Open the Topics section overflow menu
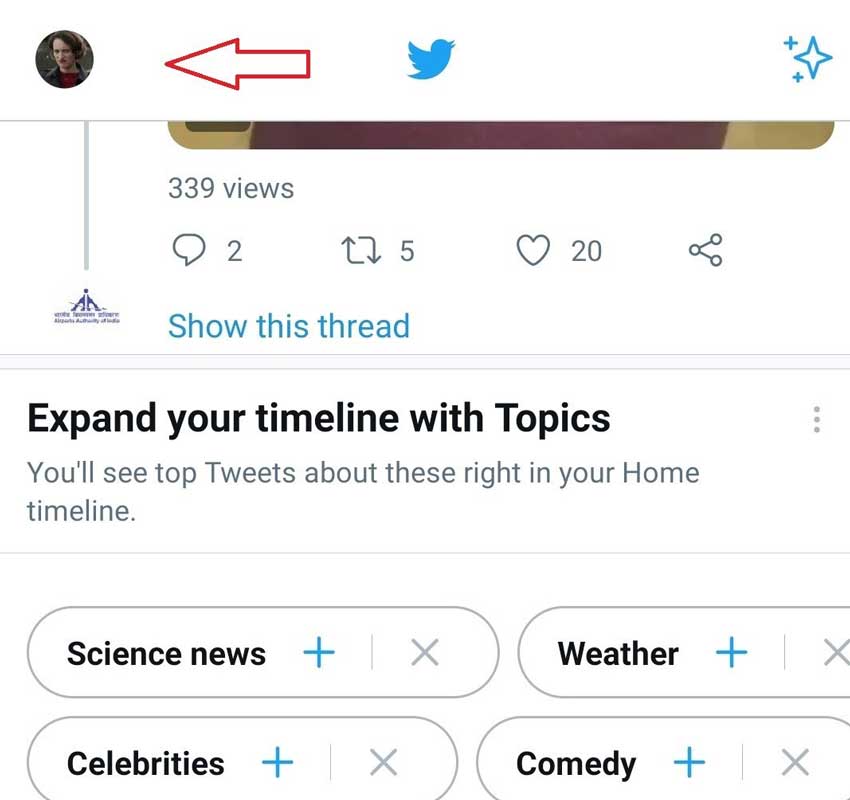Screen dimensions: 850x800 click(817, 419)
